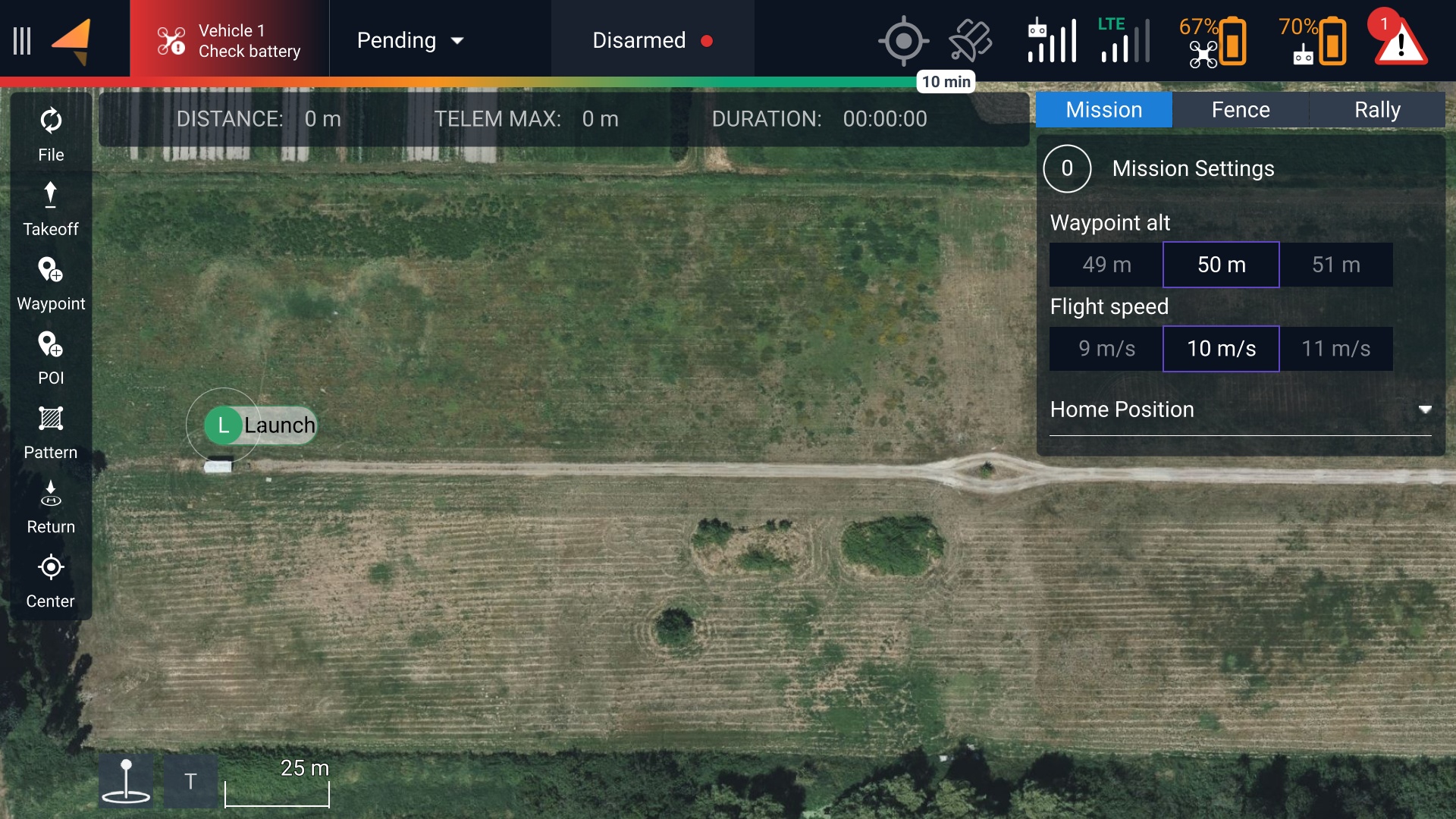Select the Waypoint tool
Viewport: 1456px width, 819px height.
tap(51, 282)
